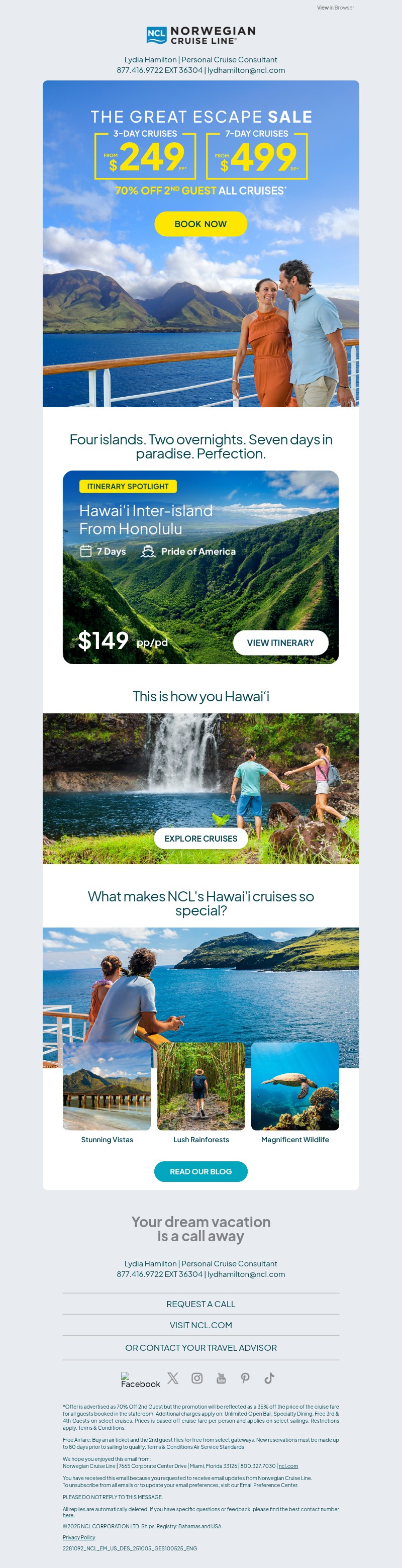402x1568 pixels.
Task: Tap Or Contact Your Travel Advisor
Action: pos(200,1348)
